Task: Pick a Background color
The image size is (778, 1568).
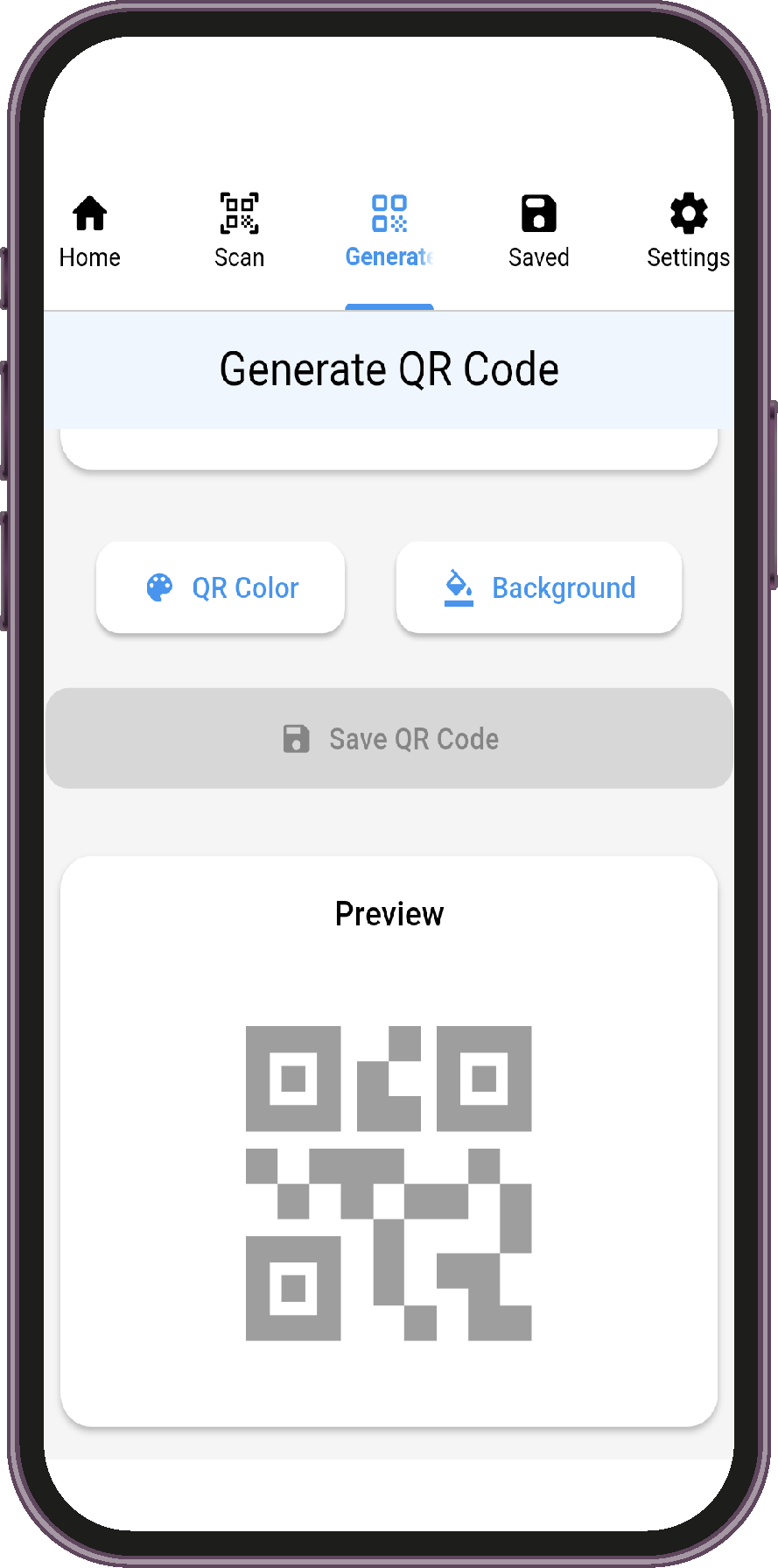Action: coord(539,587)
